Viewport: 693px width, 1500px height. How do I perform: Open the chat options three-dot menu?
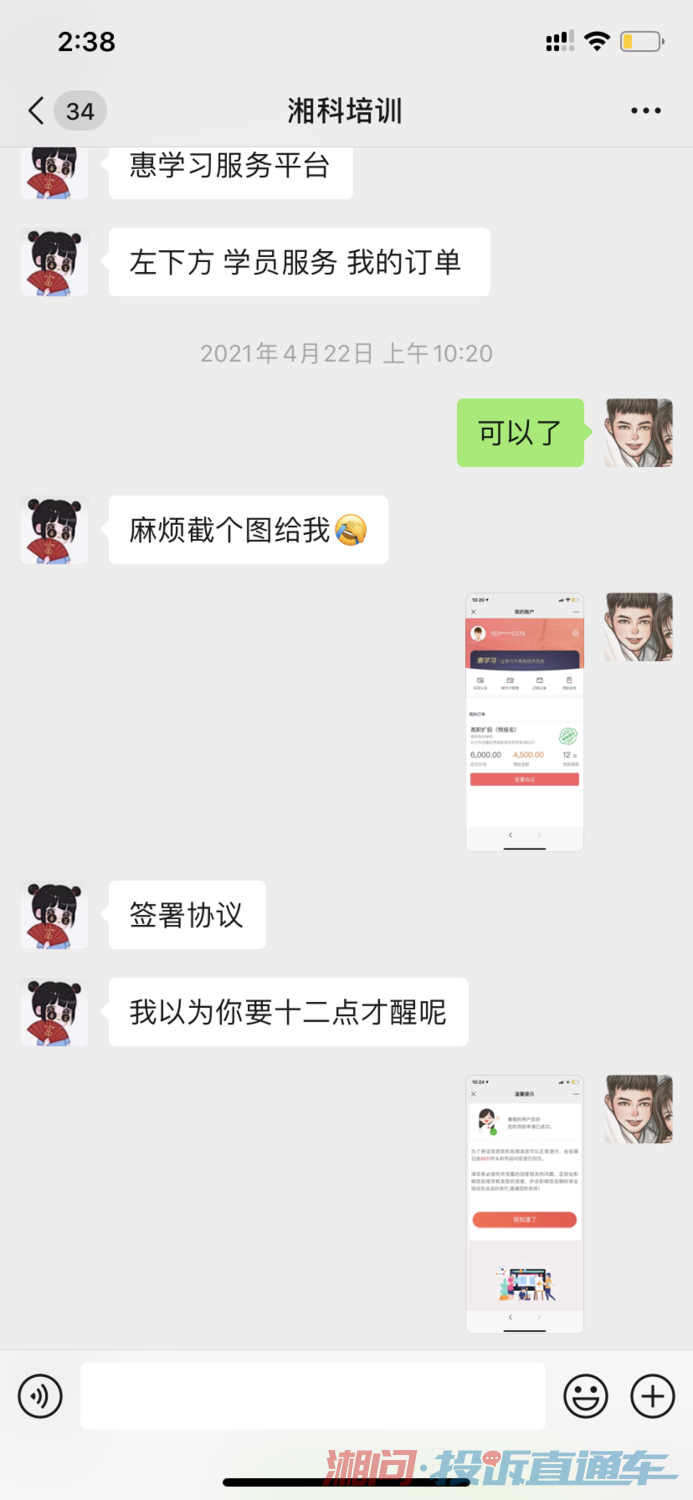point(646,111)
